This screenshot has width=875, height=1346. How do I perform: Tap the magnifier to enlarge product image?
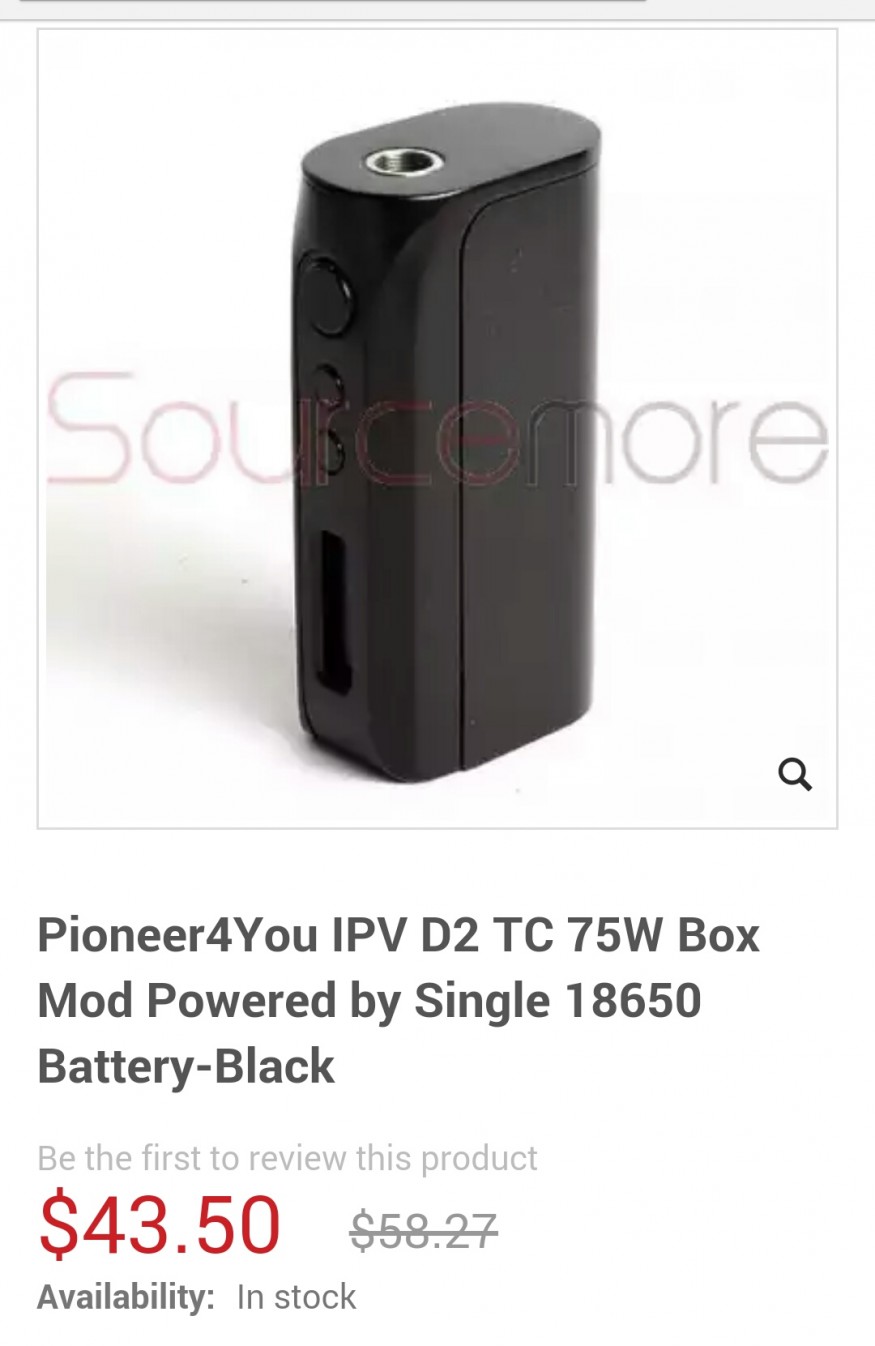point(795,773)
